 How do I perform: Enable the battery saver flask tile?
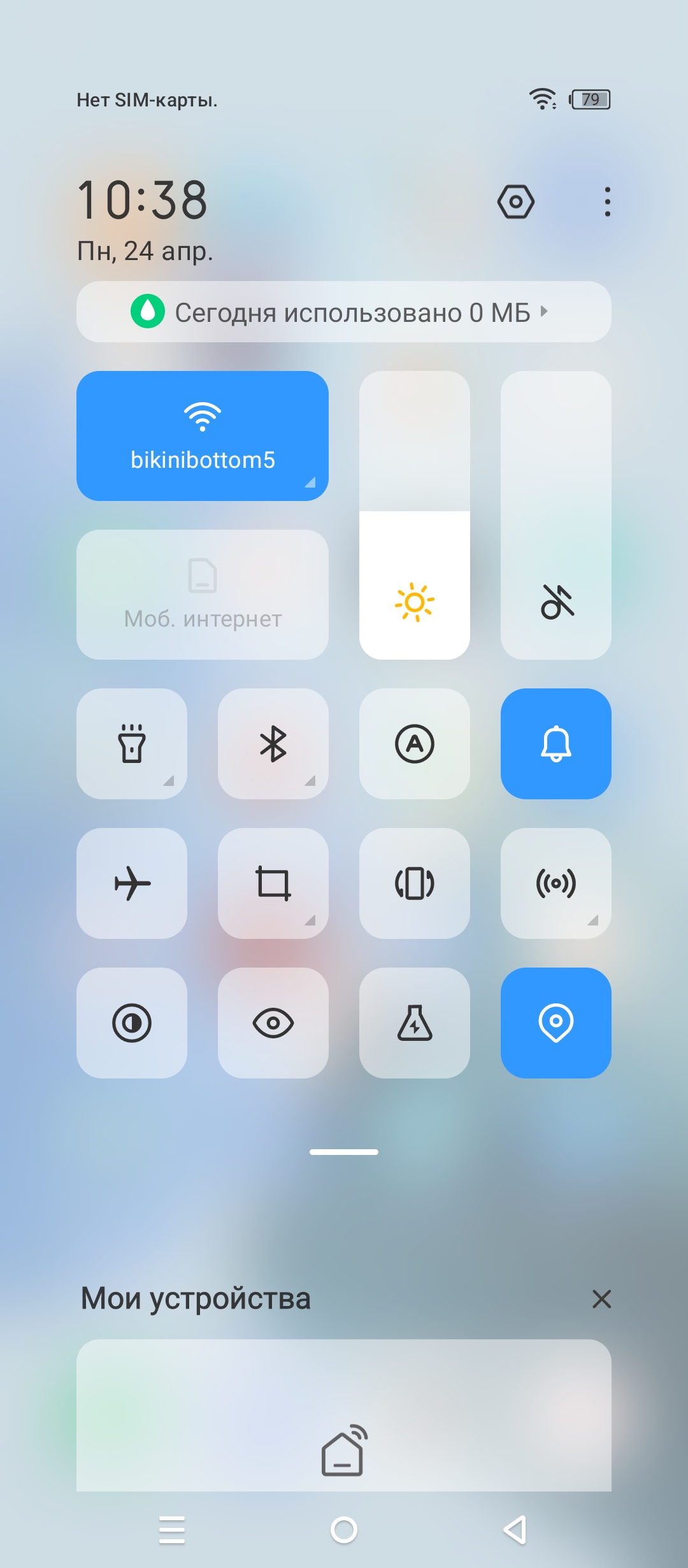(x=415, y=1023)
